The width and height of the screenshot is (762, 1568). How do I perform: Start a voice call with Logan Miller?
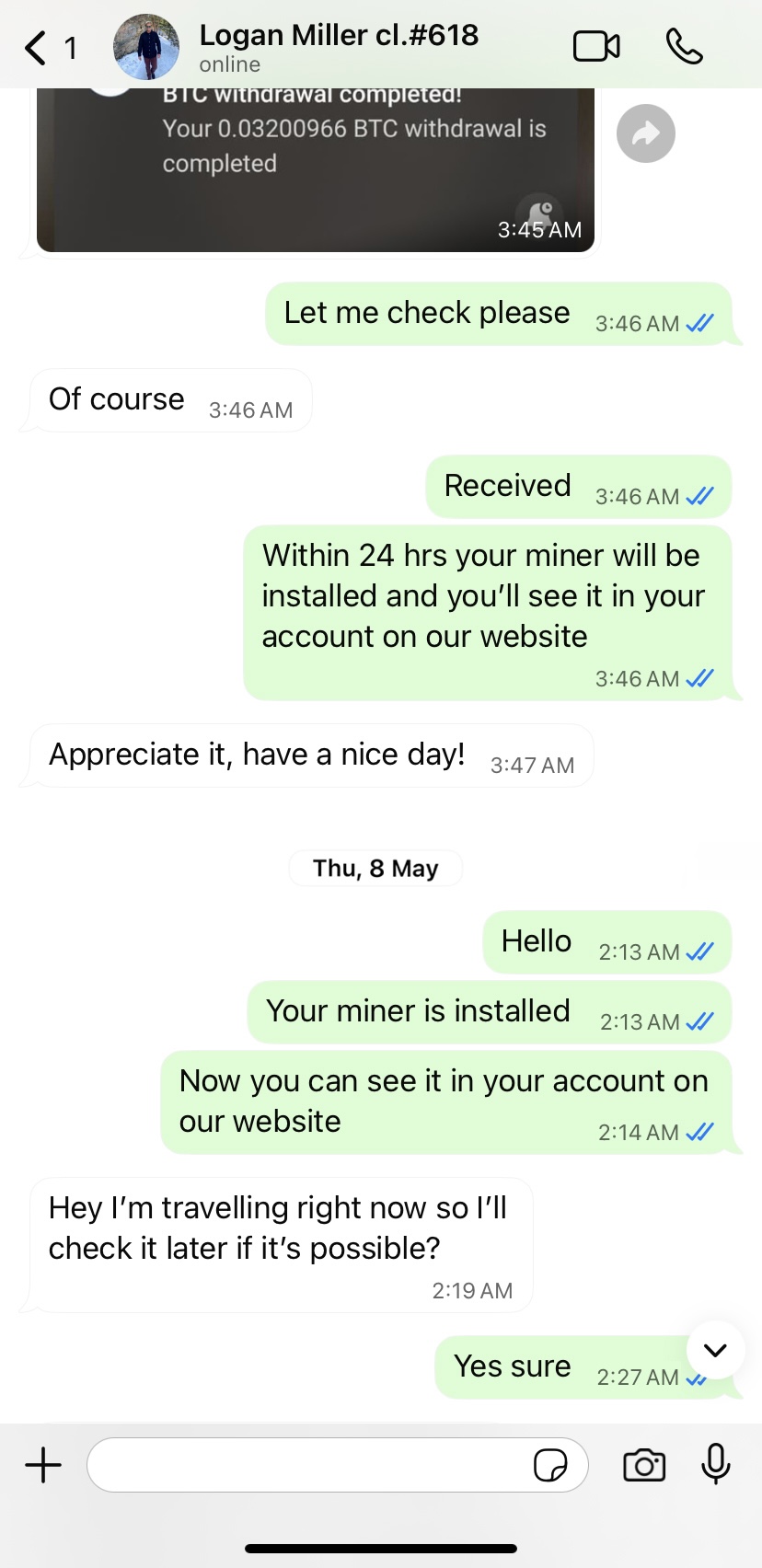click(684, 46)
